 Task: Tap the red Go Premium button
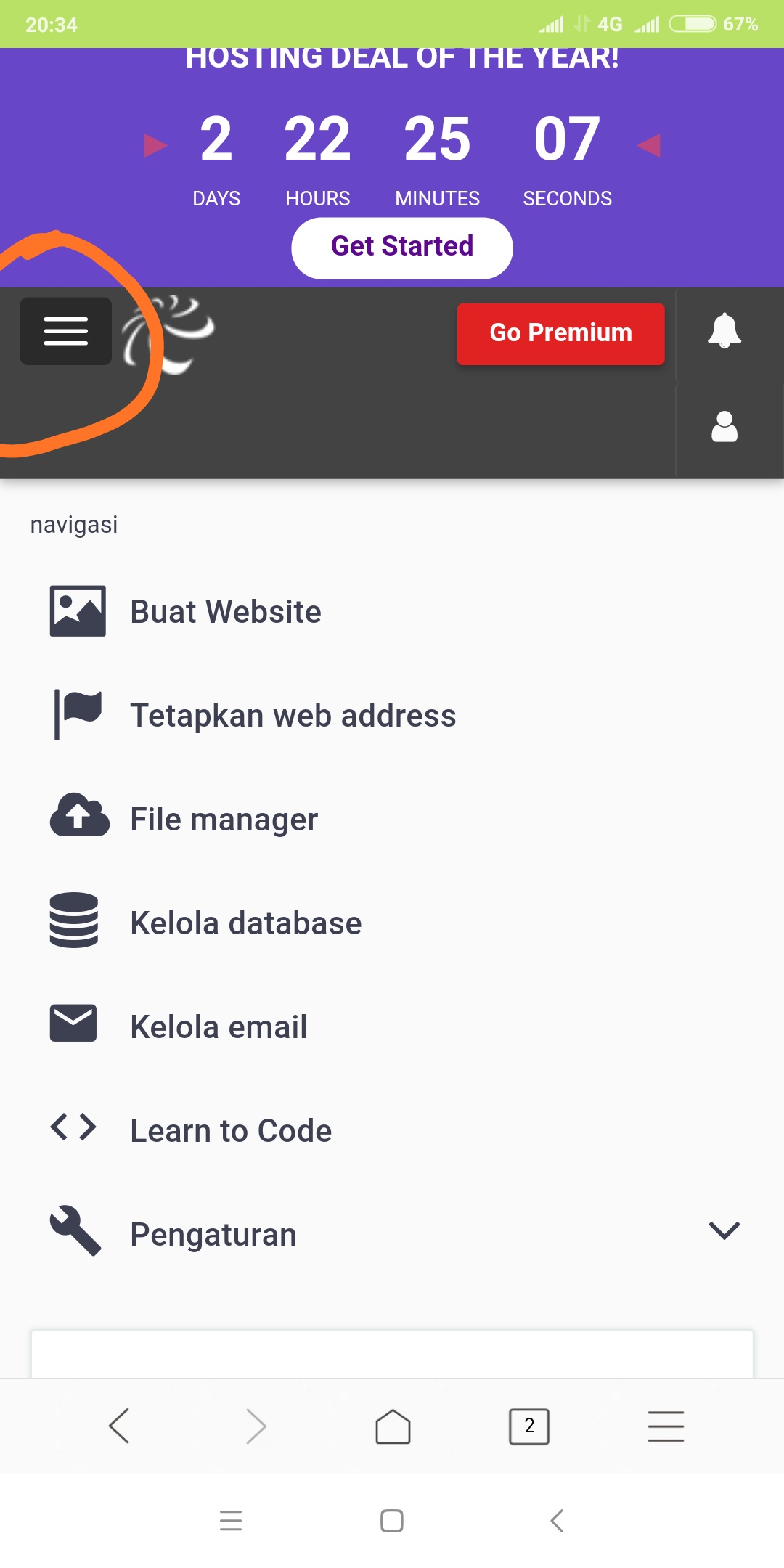click(560, 333)
